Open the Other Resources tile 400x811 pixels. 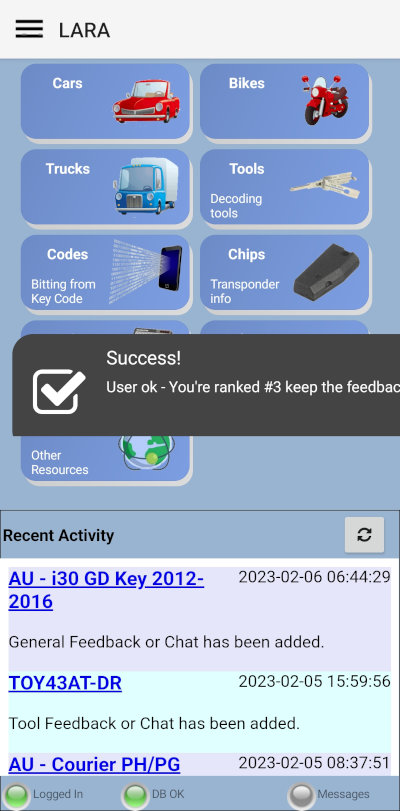coord(105,458)
